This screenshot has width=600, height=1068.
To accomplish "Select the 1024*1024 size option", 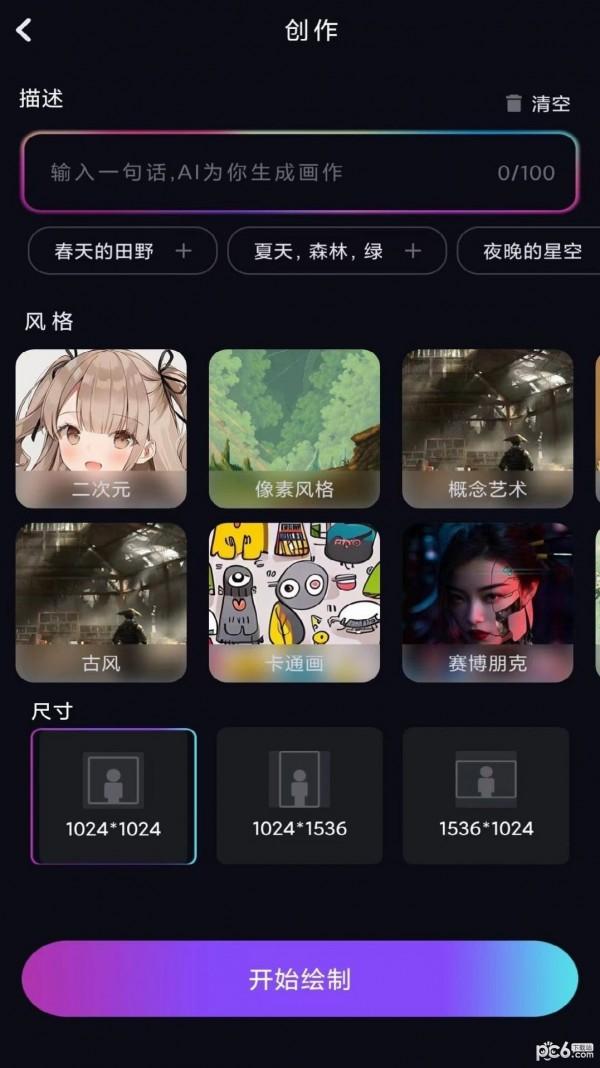I will [114, 796].
